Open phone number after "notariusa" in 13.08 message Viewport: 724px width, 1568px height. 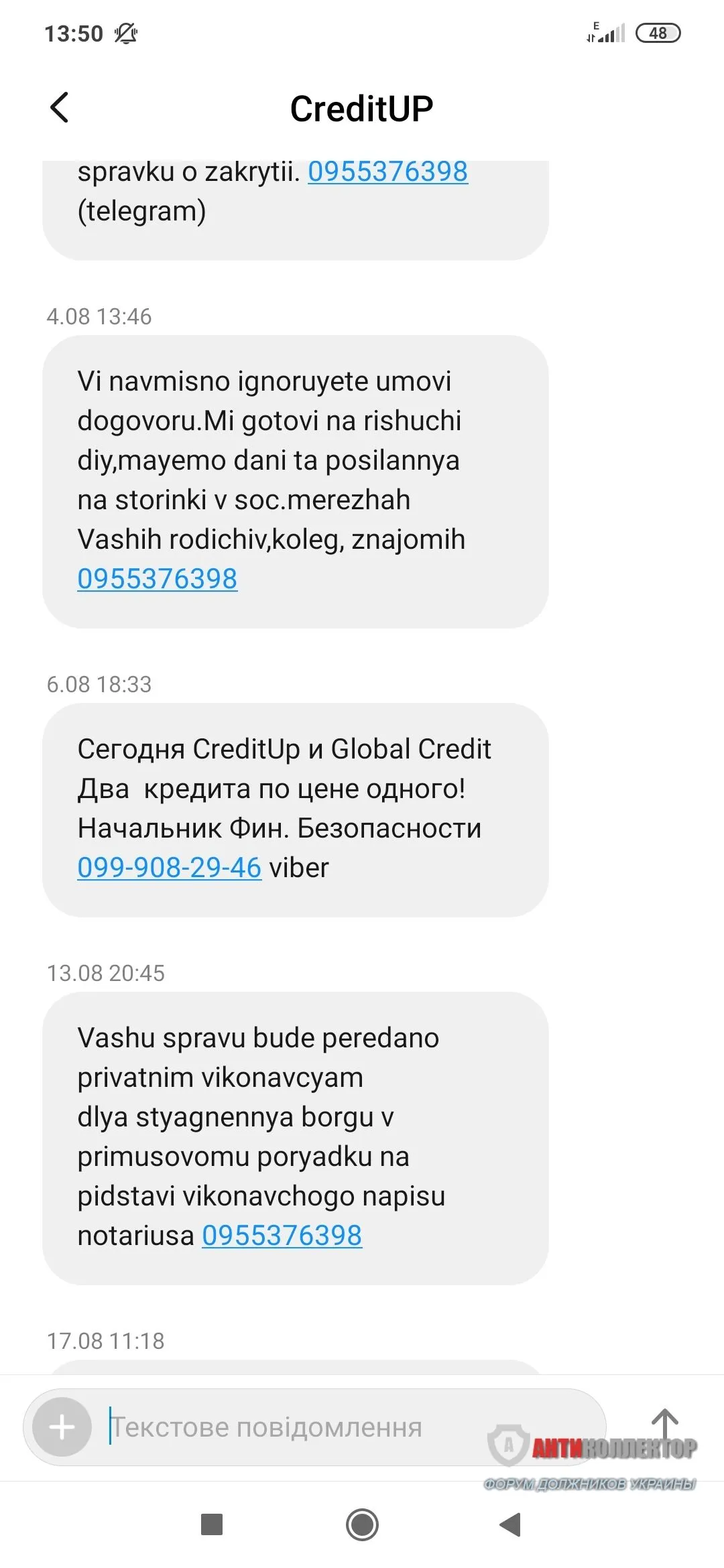tap(282, 1236)
